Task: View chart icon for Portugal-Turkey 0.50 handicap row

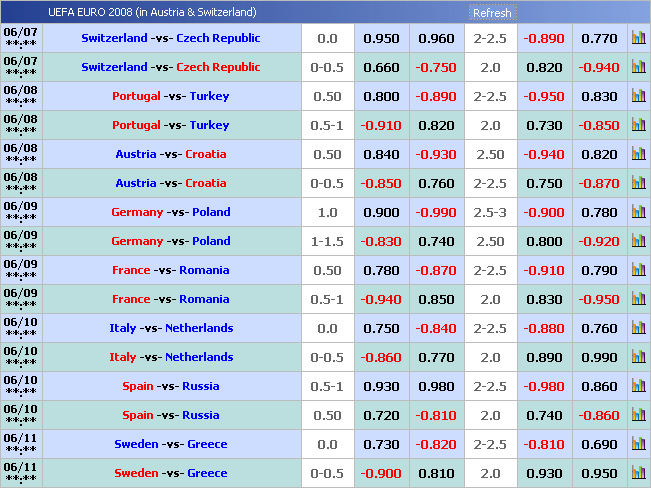Action: click(x=638, y=96)
